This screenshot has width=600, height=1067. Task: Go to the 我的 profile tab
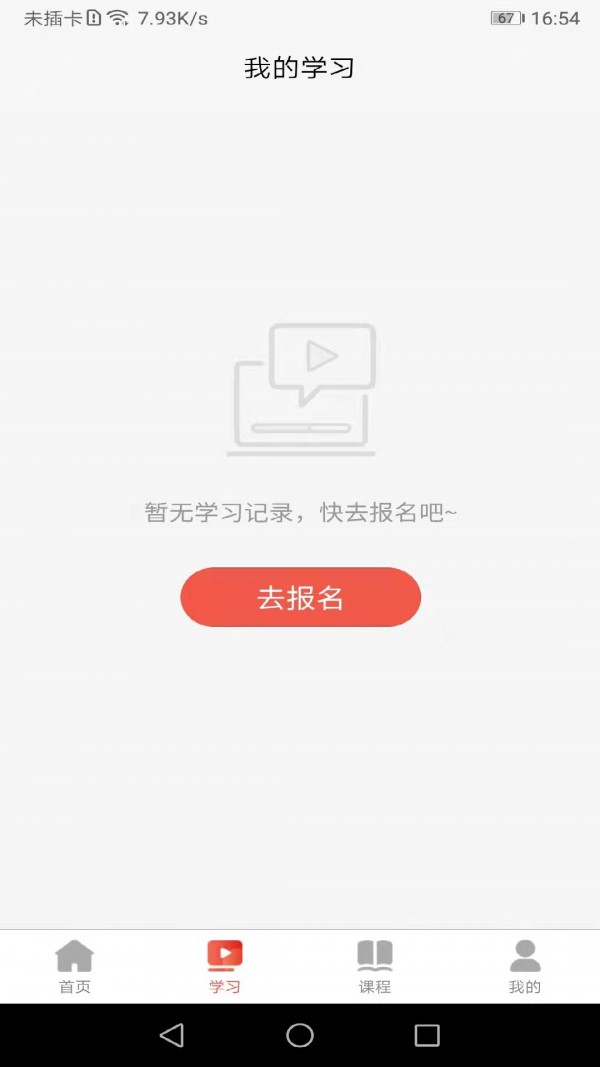pos(525,966)
